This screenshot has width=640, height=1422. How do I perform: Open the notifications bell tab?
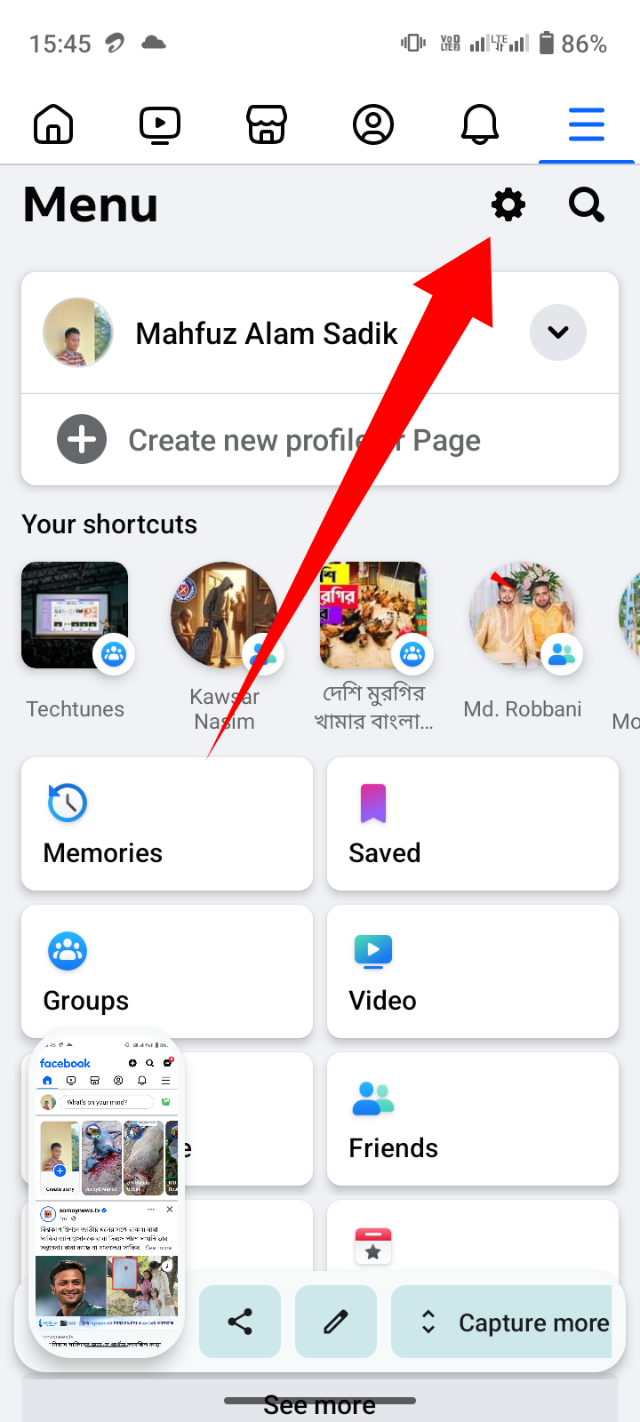[x=480, y=125]
